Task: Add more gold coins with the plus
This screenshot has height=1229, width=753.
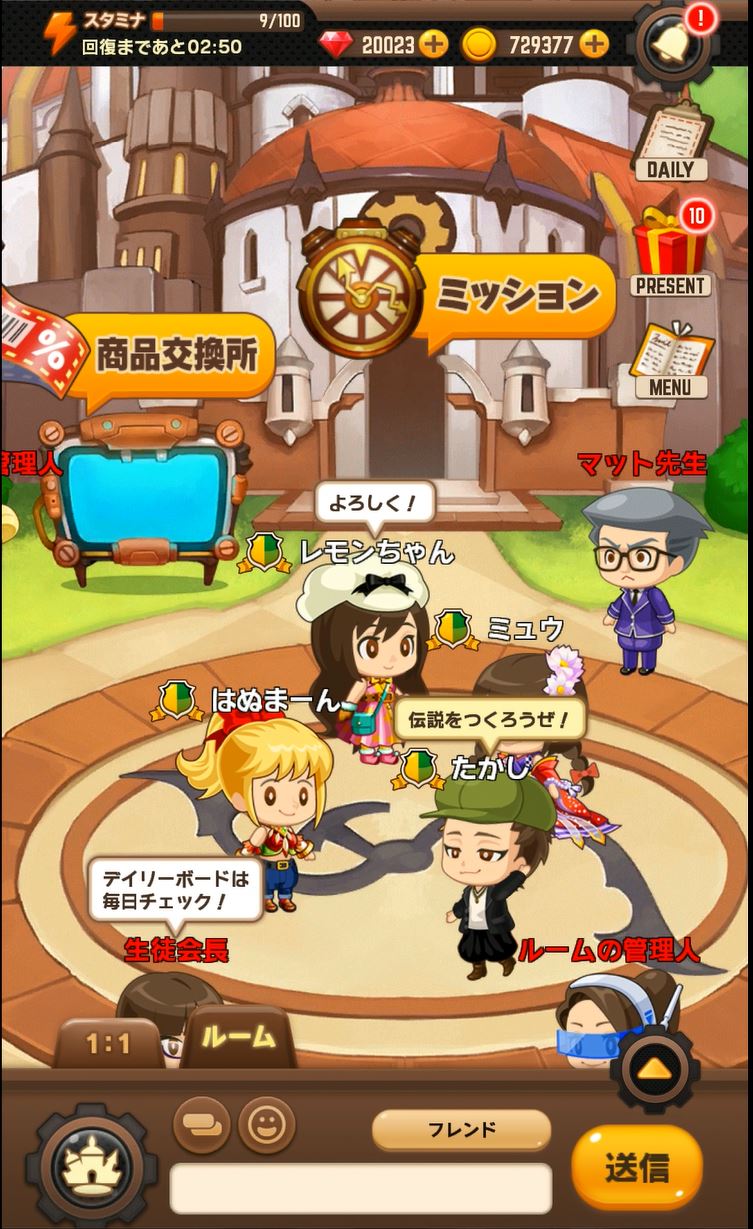Action: (x=593, y=44)
